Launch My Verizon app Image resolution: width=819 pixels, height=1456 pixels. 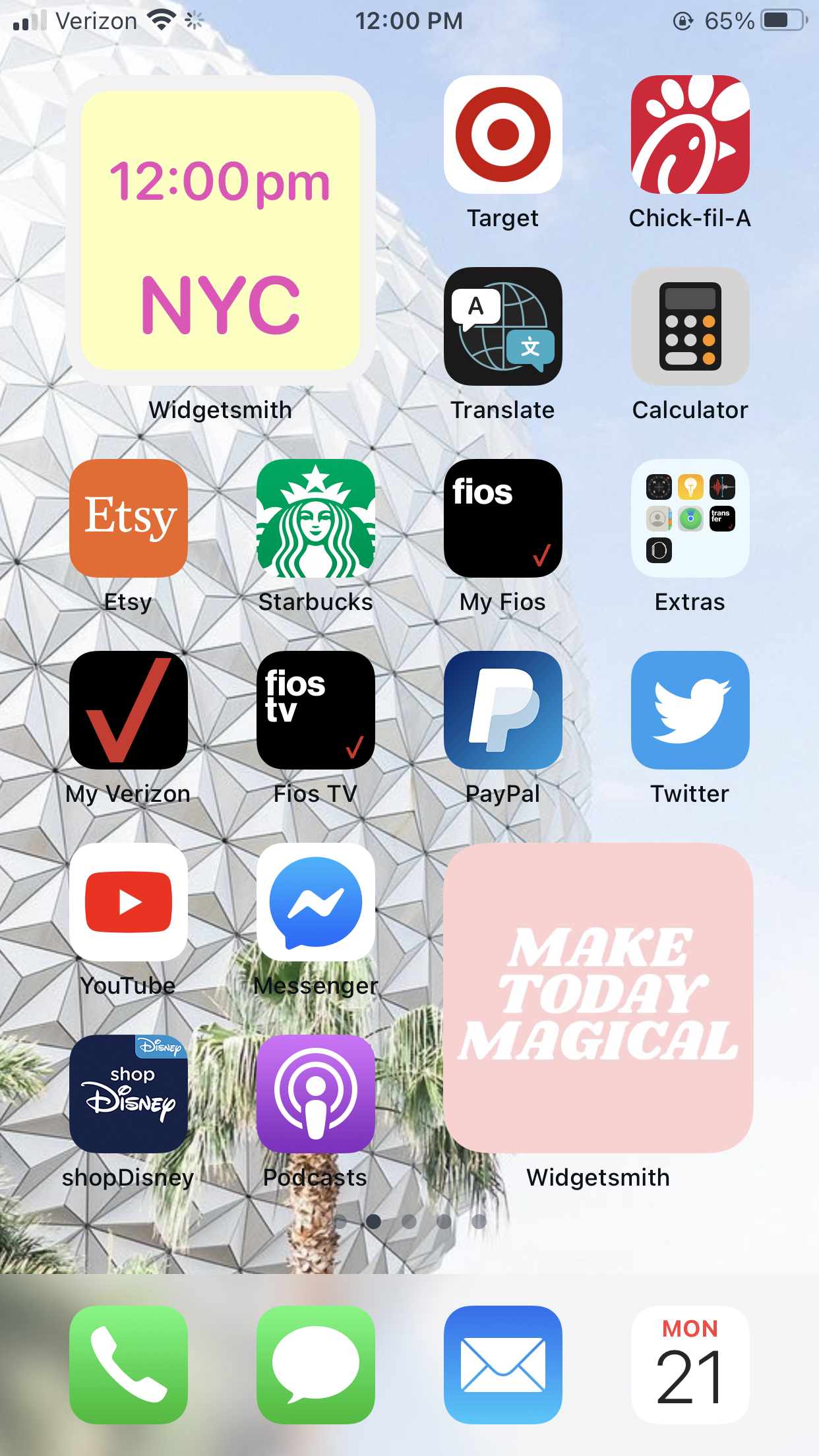pyautogui.click(x=129, y=710)
